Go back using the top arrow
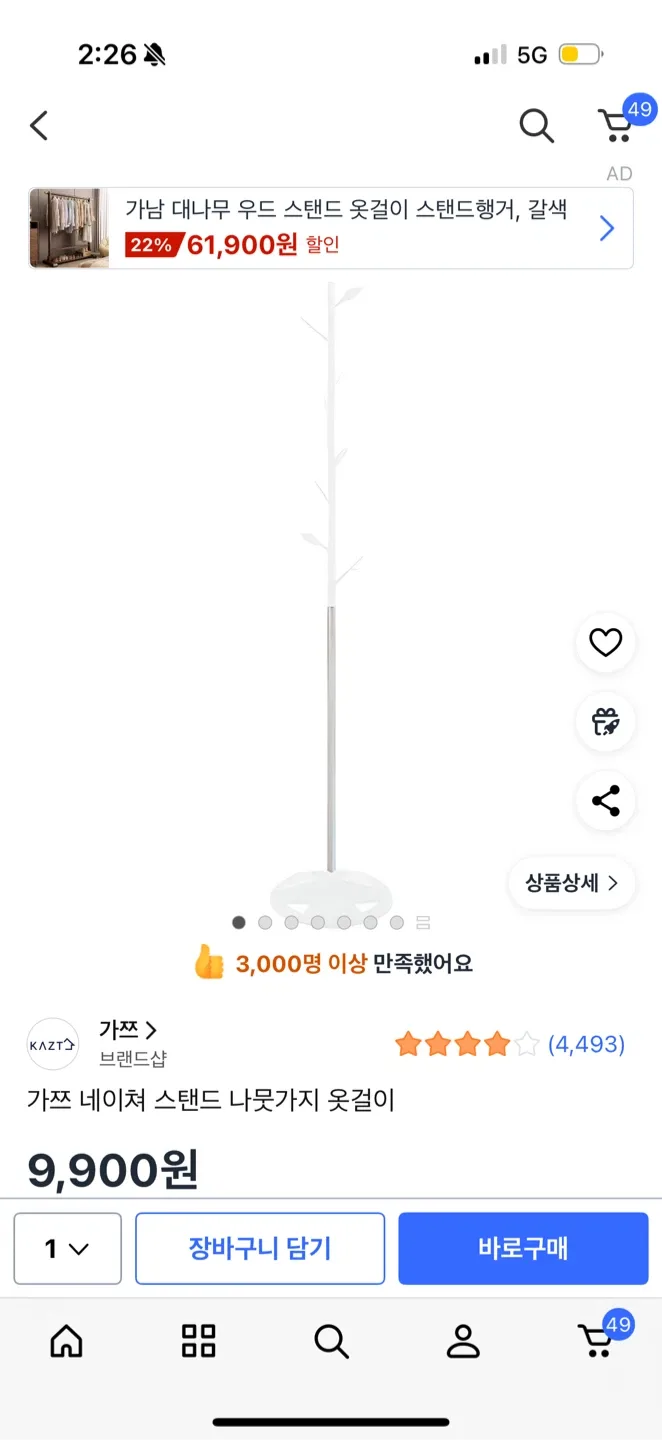The height and width of the screenshot is (1440, 662). point(39,126)
